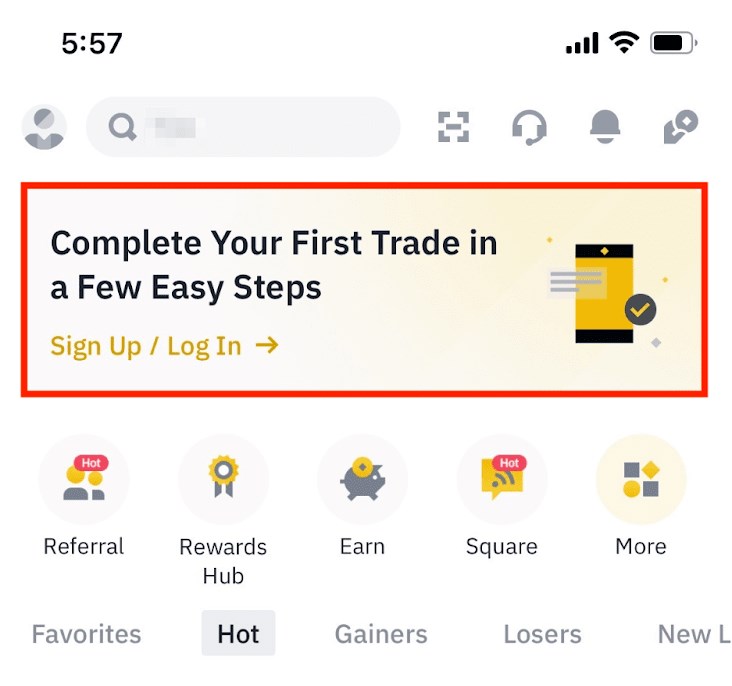732x686 pixels.
Task: Tap the Sign Up / Log In link
Action: tap(164, 346)
